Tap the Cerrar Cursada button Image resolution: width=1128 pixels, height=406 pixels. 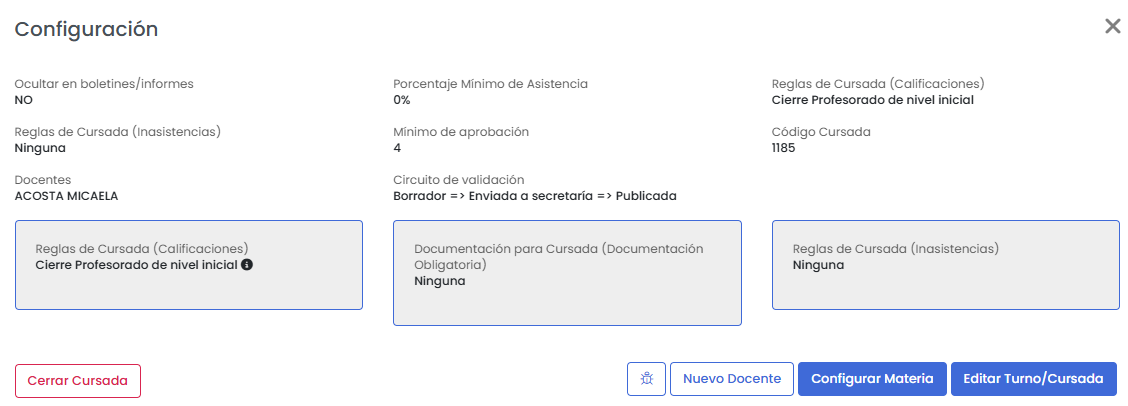pyautogui.click(x=78, y=381)
